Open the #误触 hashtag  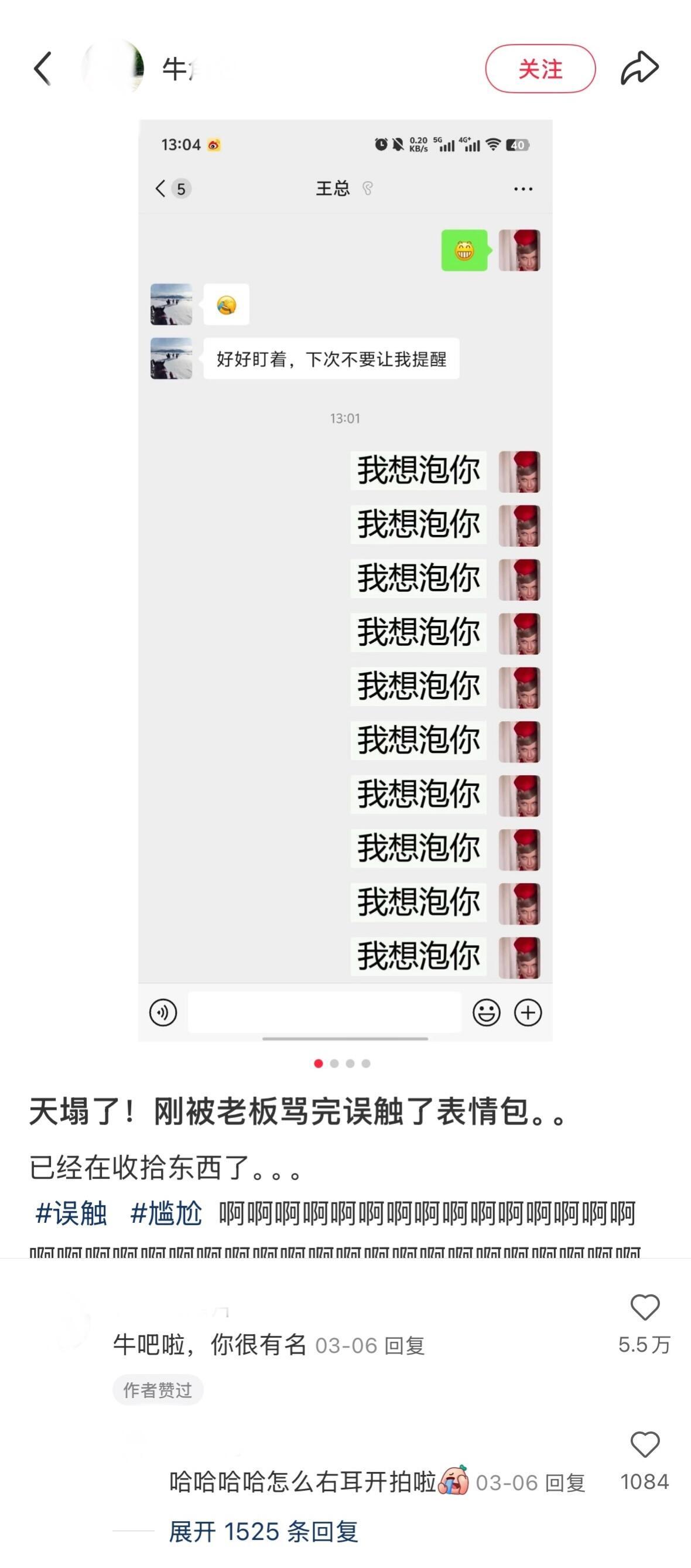71,1213
